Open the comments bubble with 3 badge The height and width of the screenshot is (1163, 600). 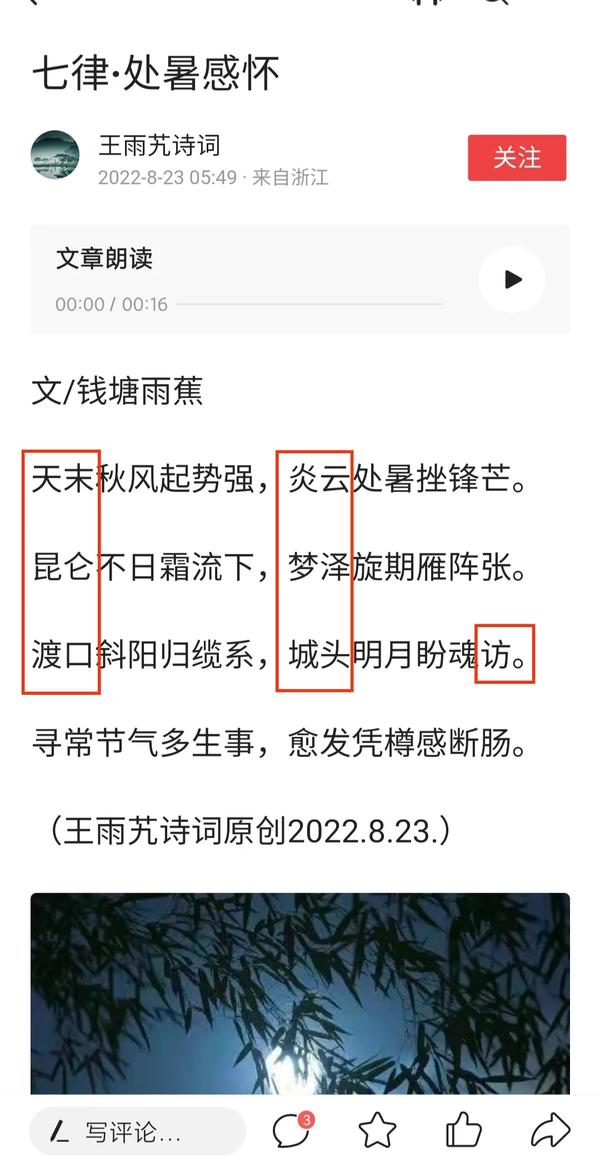[291, 1131]
